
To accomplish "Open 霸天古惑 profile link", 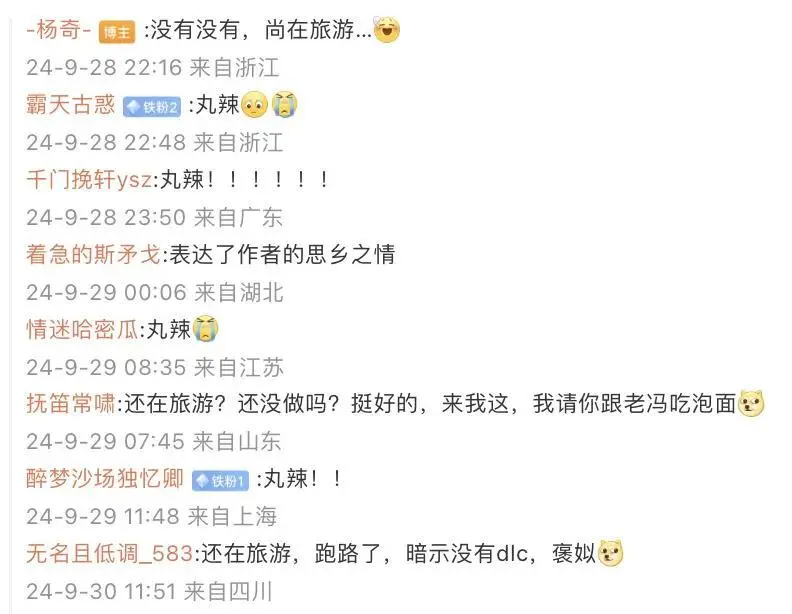I will (70, 104).
